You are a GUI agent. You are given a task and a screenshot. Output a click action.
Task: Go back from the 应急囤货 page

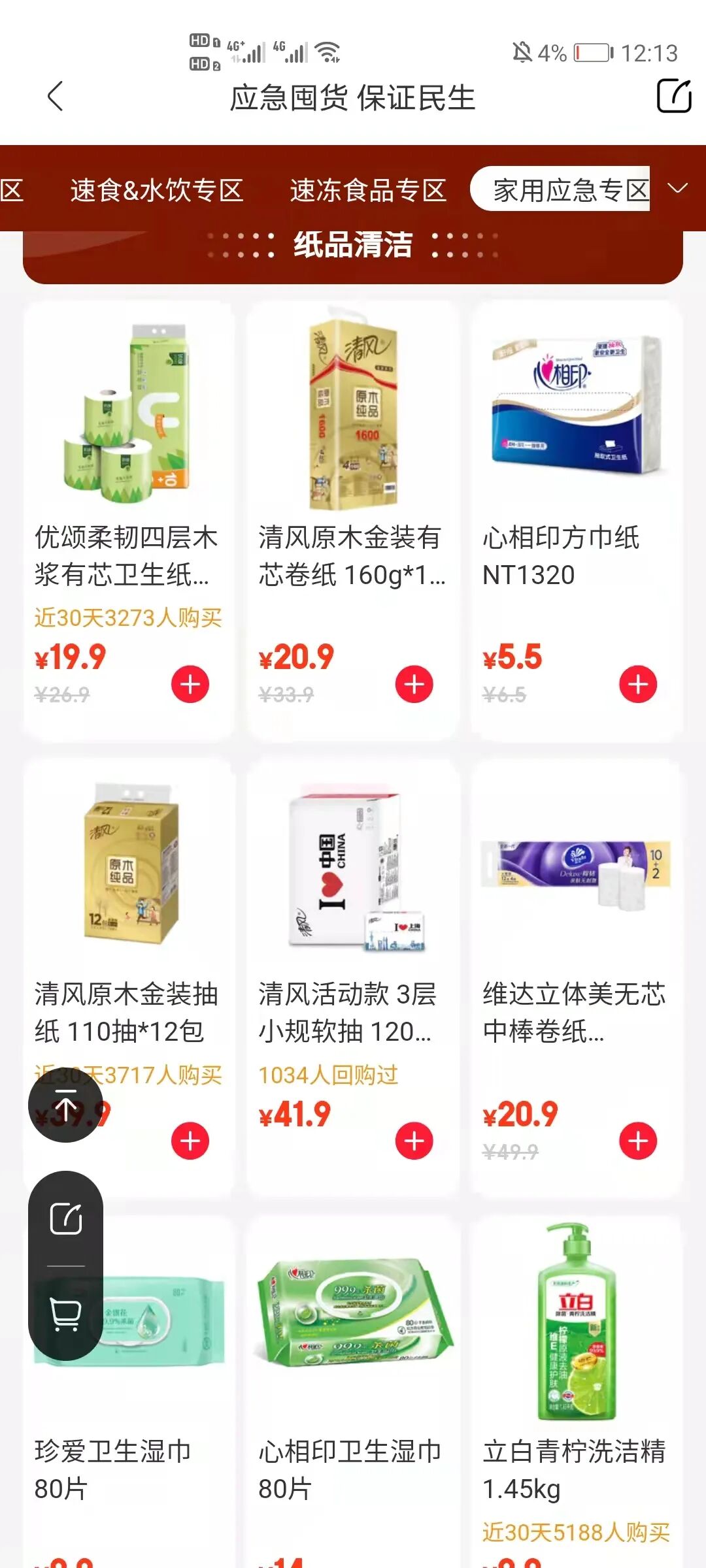pos(56,97)
